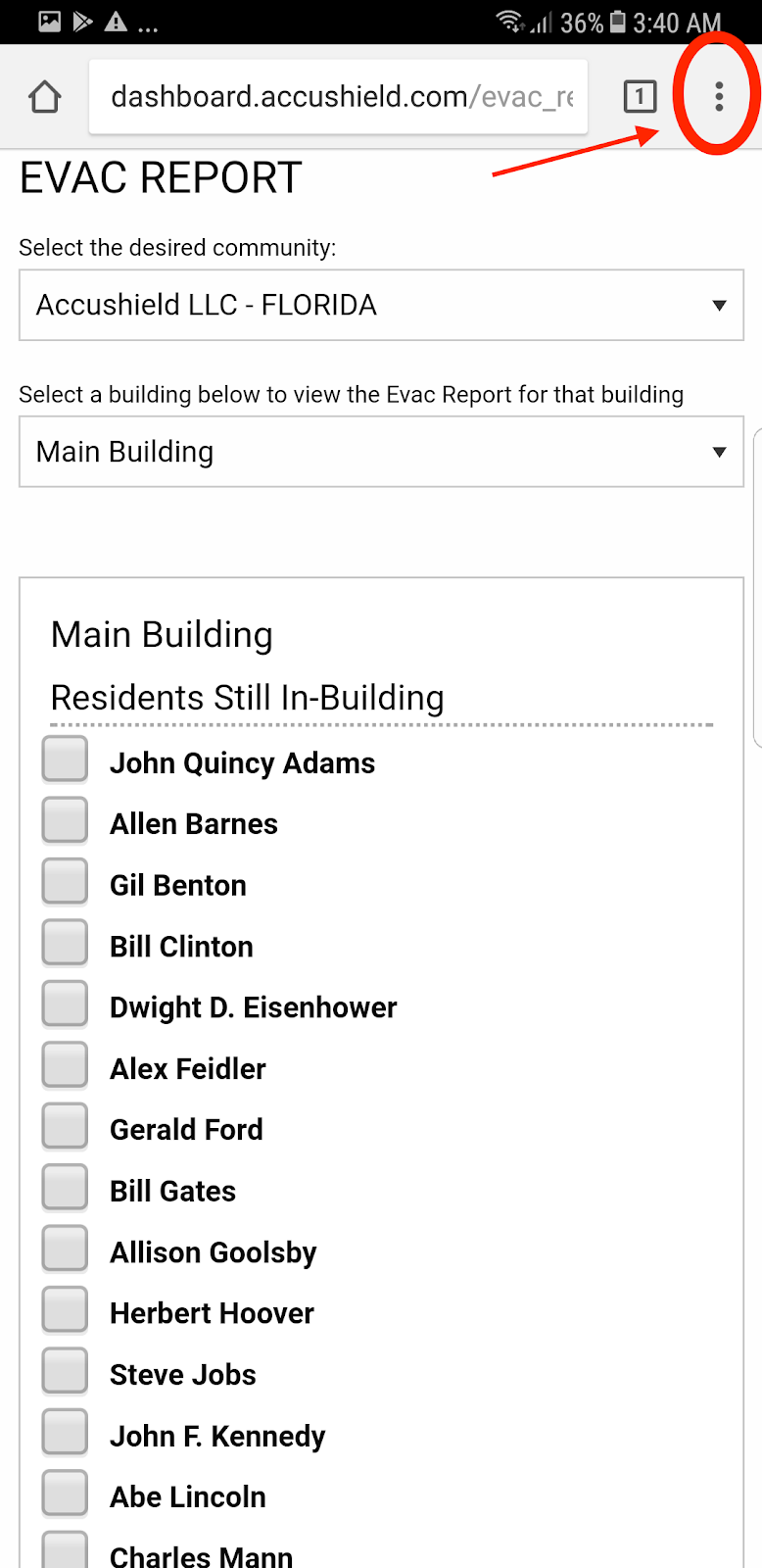Open the Main Building dropdown
This screenshot has width=762, height=1568.
point(381,452)
